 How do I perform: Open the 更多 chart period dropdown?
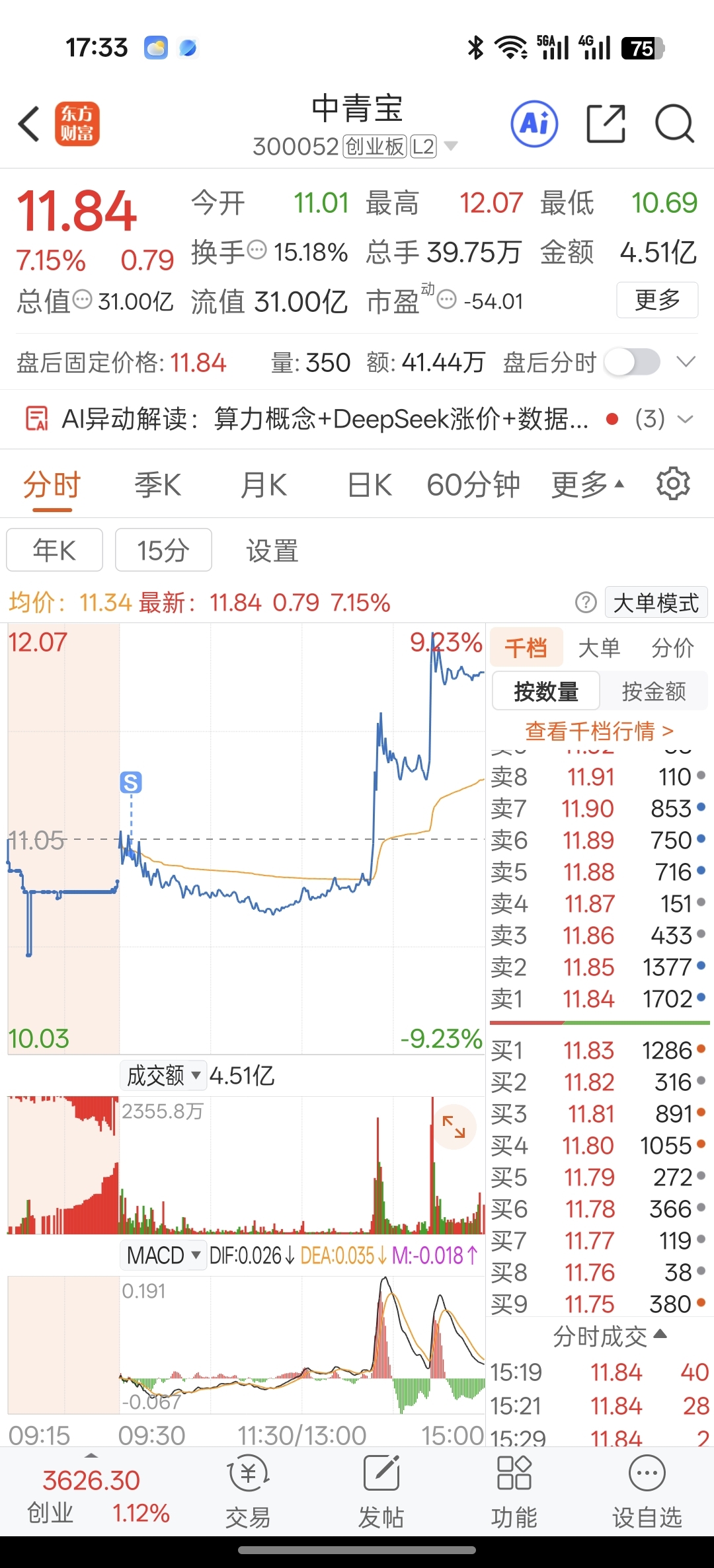587,485
